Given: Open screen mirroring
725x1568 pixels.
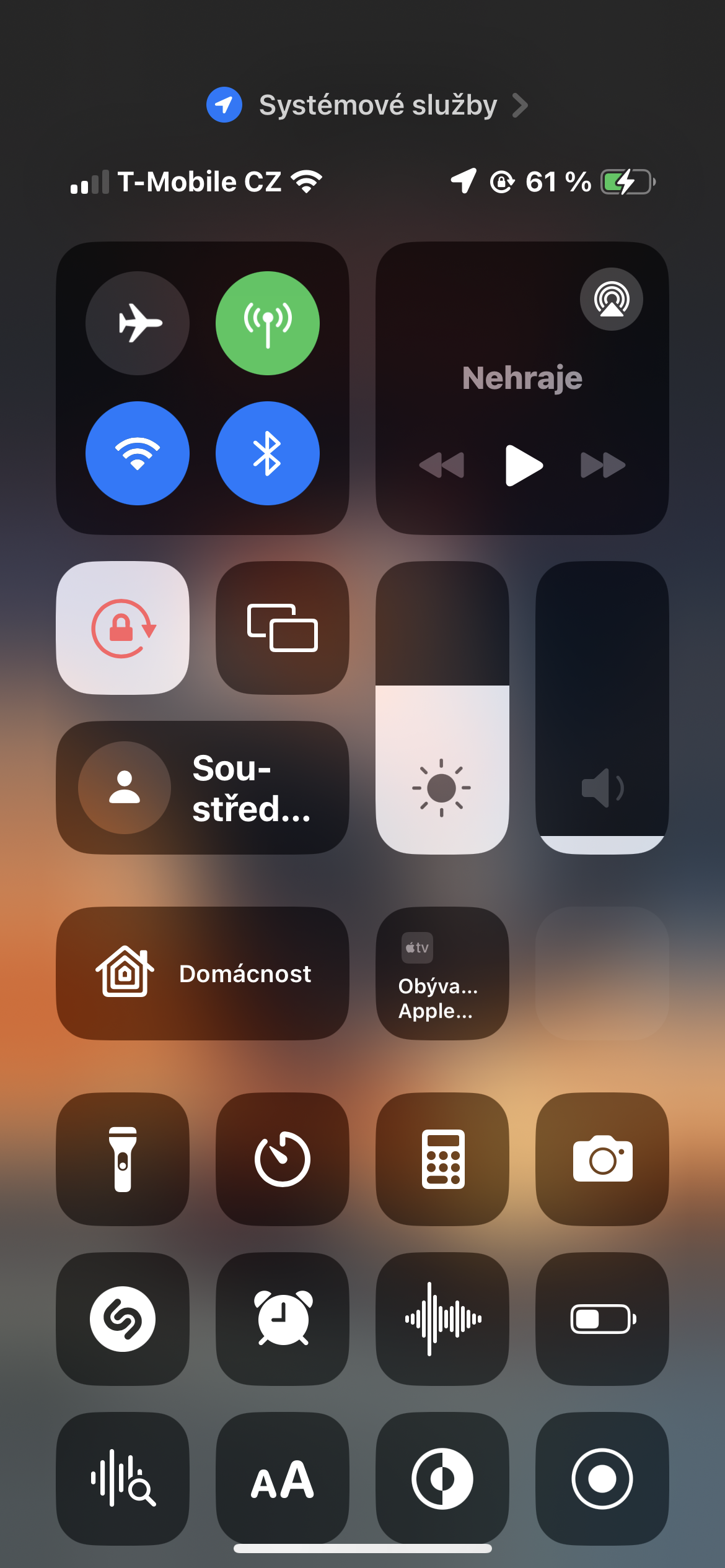Looking at the screenshot, I should pyautogui.click(x=283, y=628).
